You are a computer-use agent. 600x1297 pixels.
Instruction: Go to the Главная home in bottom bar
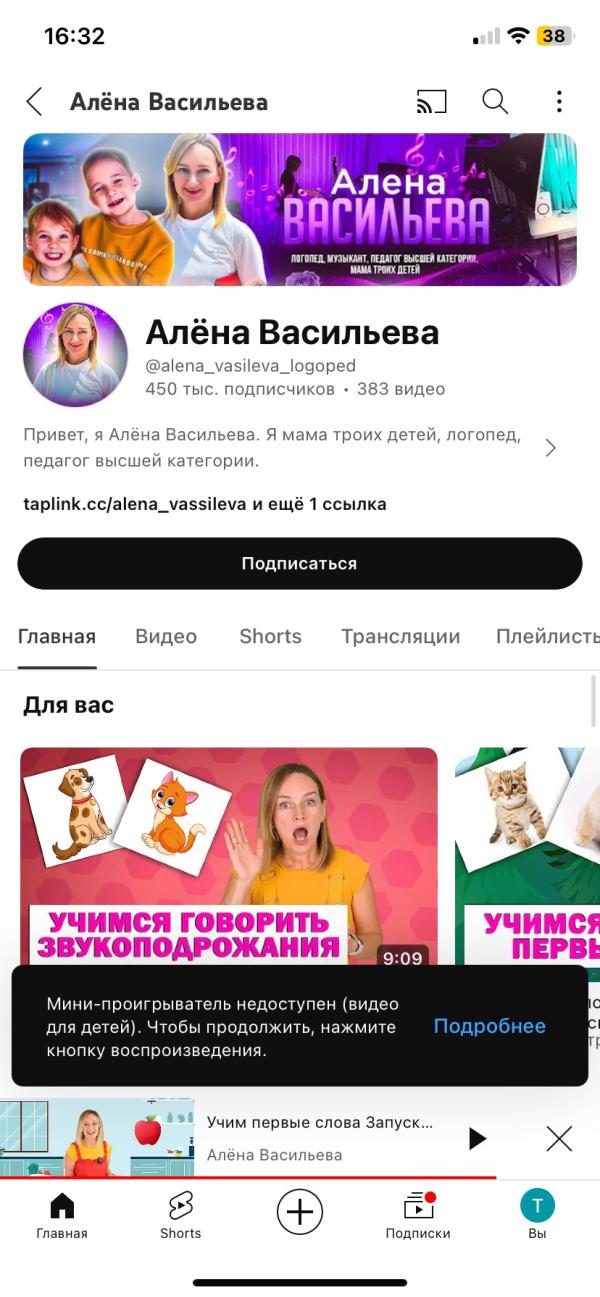62,1215
